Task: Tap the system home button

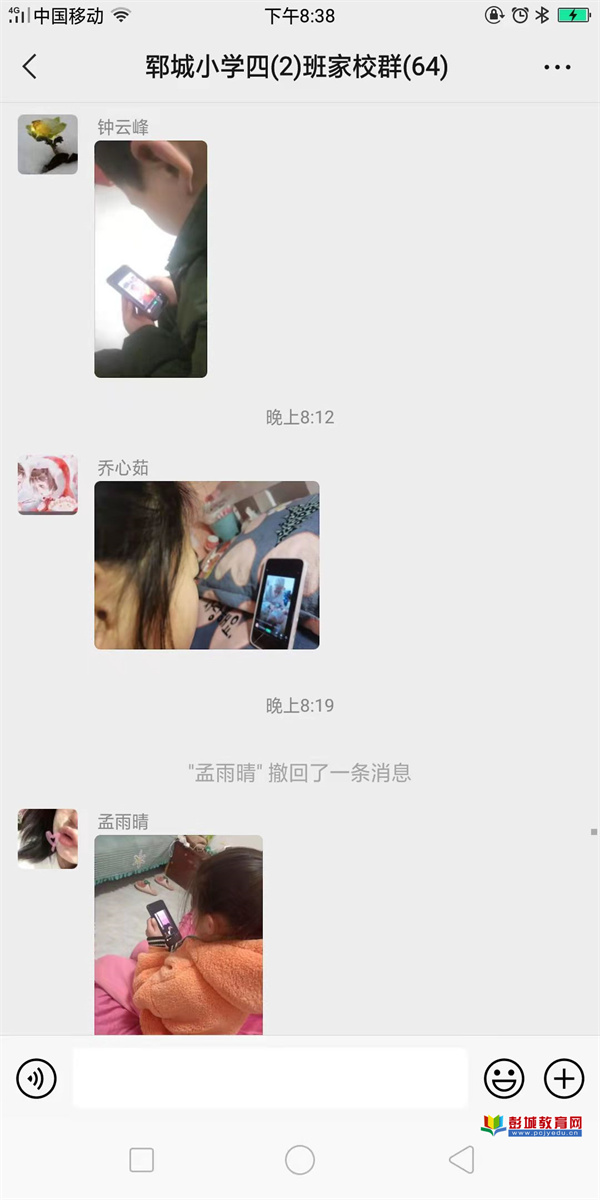Action: 300,1160
